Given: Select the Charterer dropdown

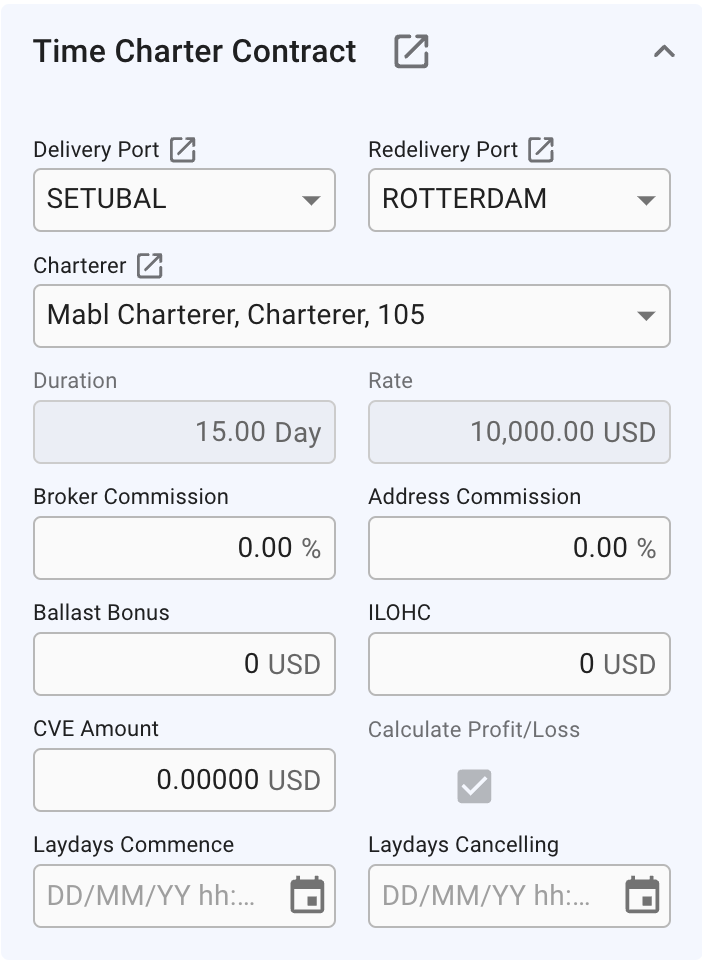Looking at the screenshot, I should (x=351, y=316).
